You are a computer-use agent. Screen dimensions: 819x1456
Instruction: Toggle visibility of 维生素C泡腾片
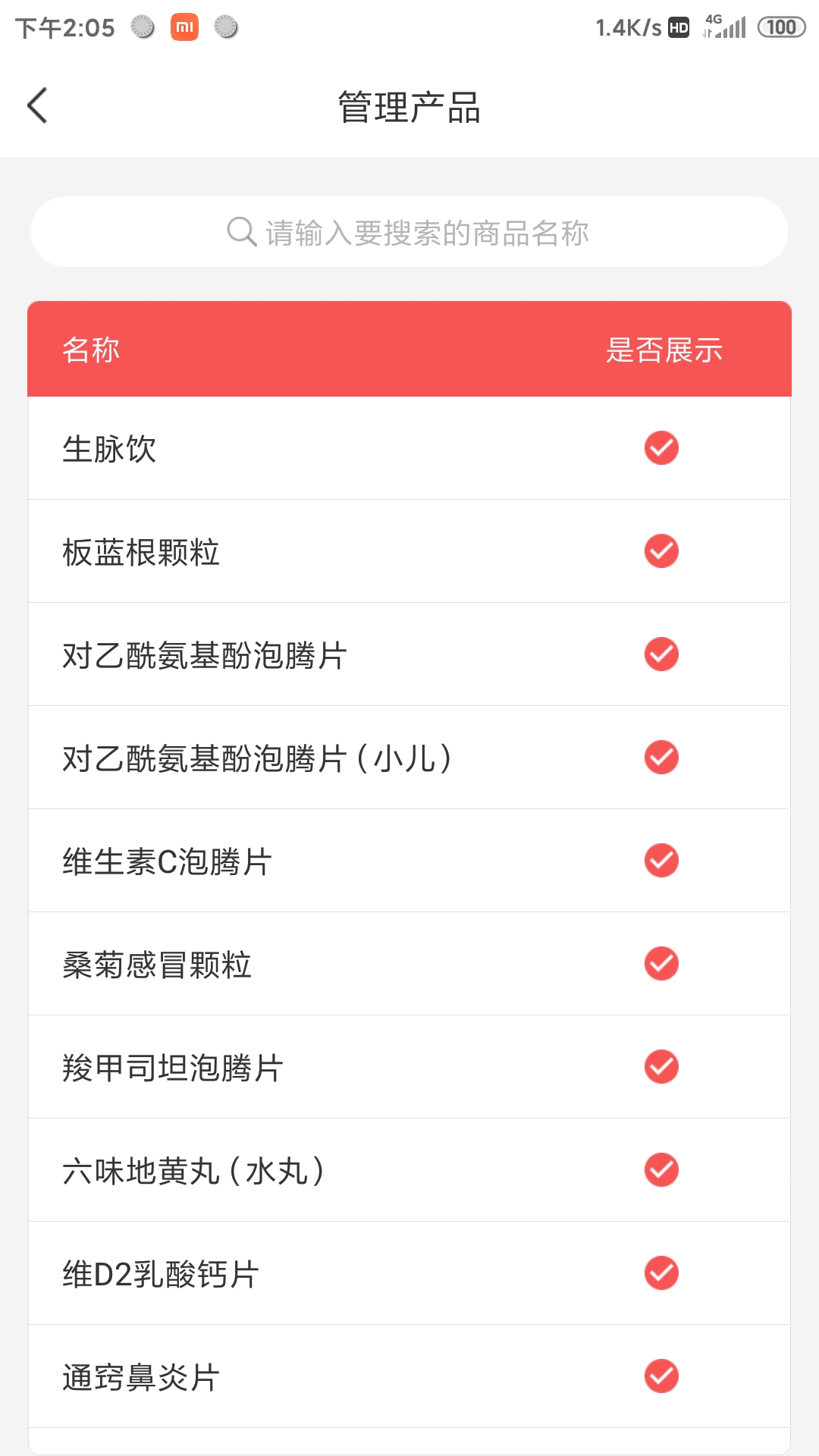(x=661, y=861)
